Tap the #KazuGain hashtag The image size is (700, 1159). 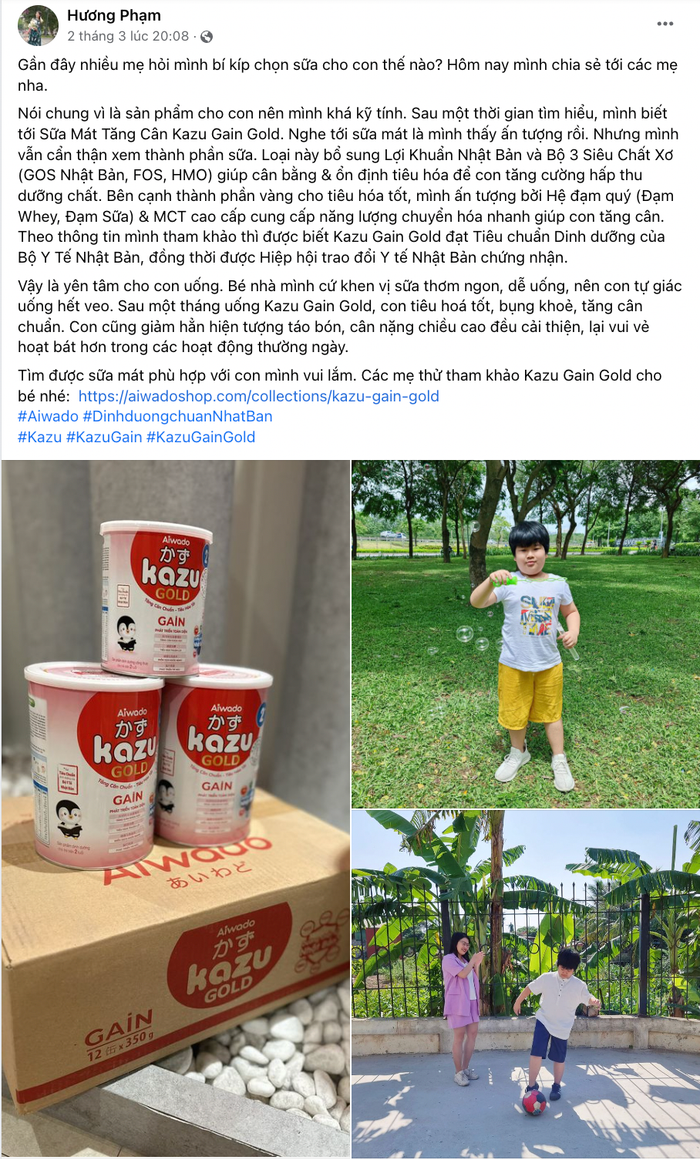coord(104,437)
